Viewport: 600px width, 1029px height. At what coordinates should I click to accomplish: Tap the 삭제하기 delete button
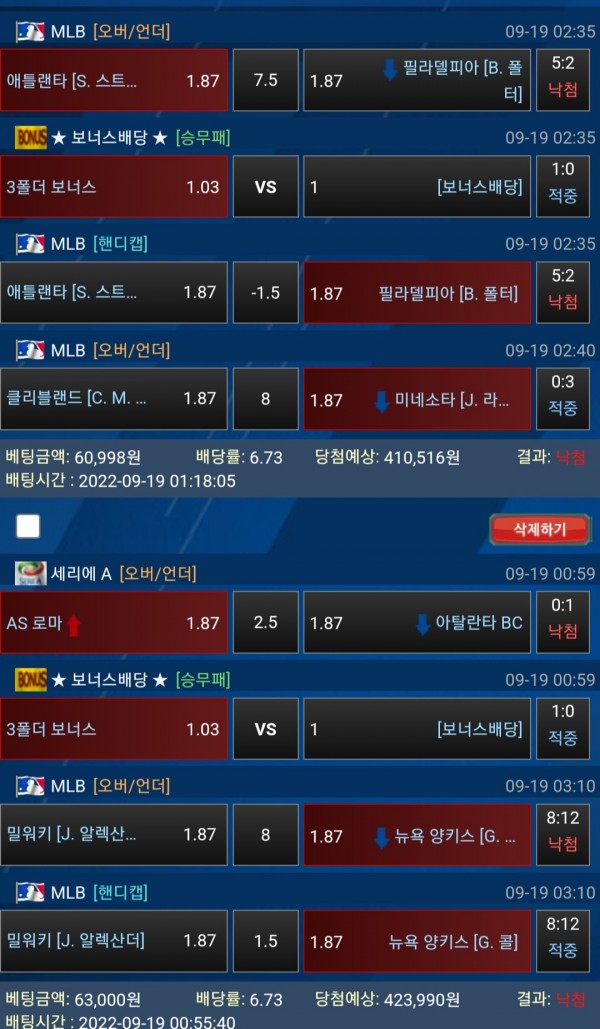point(539,529)
